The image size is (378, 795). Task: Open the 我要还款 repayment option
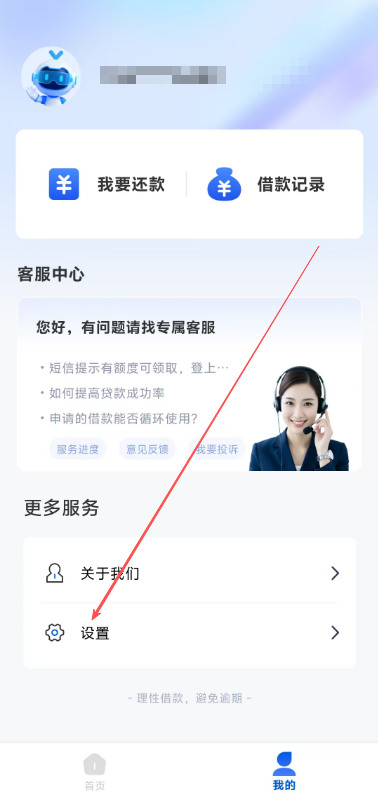(x=107, y=184)
